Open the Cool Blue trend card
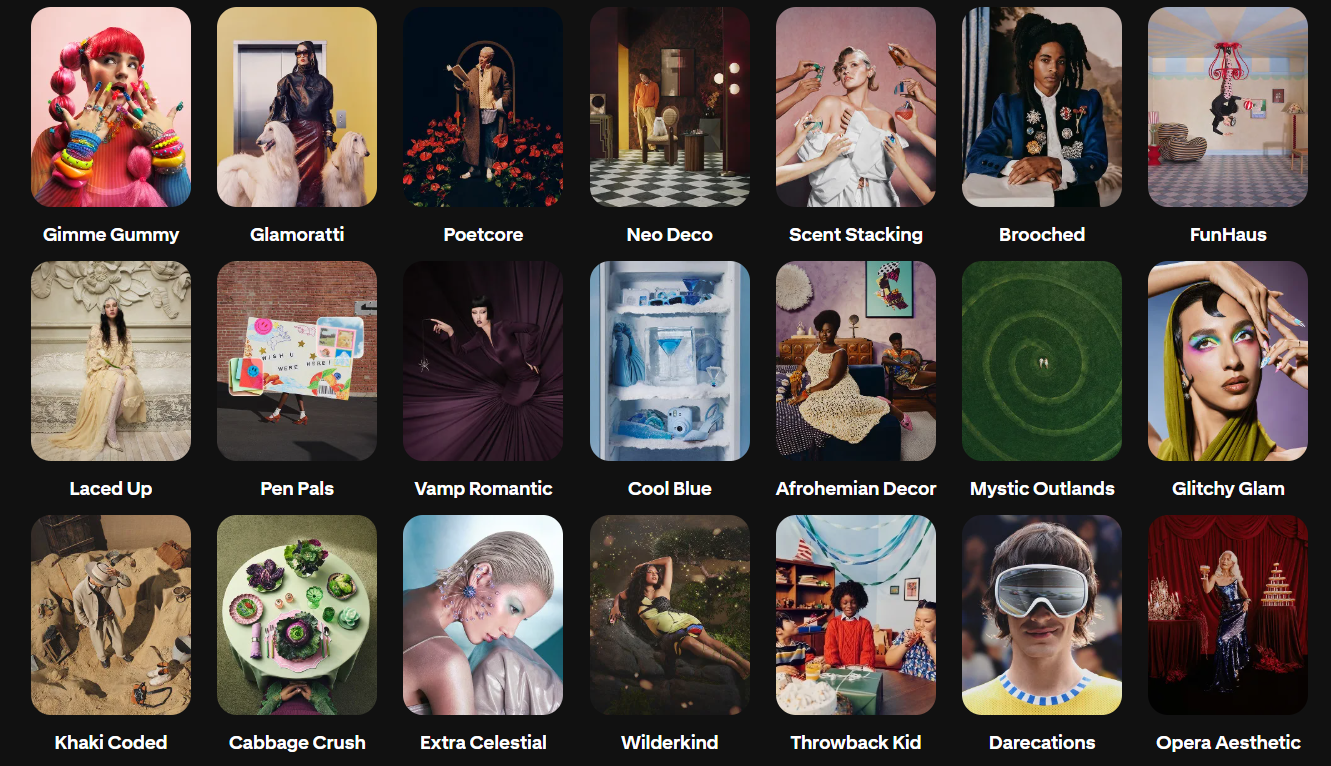Screen dimensions: 1331x766 pyautogui.click(x=669, y=361)
